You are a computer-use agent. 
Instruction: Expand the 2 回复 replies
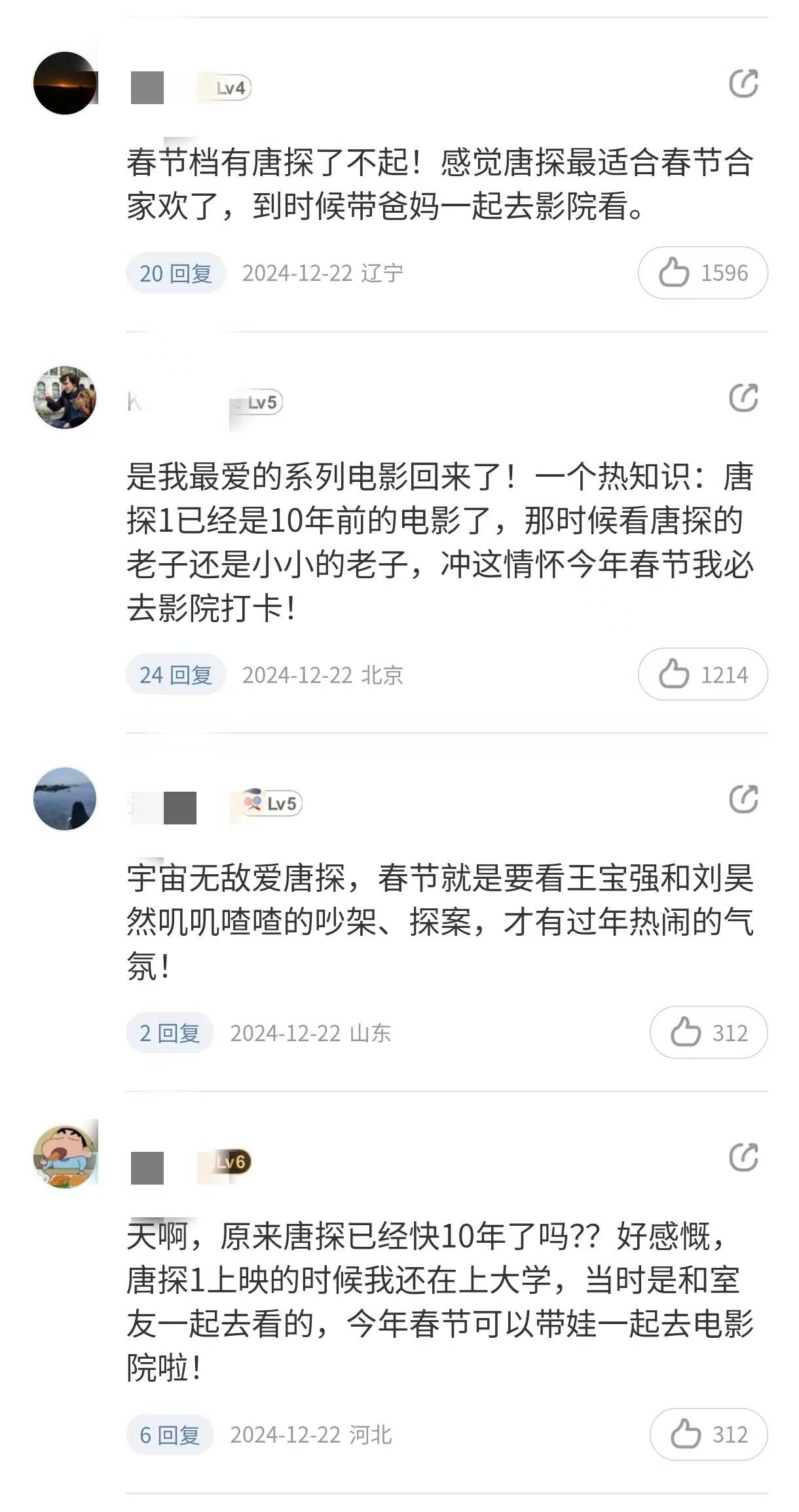coord(170,1033)
